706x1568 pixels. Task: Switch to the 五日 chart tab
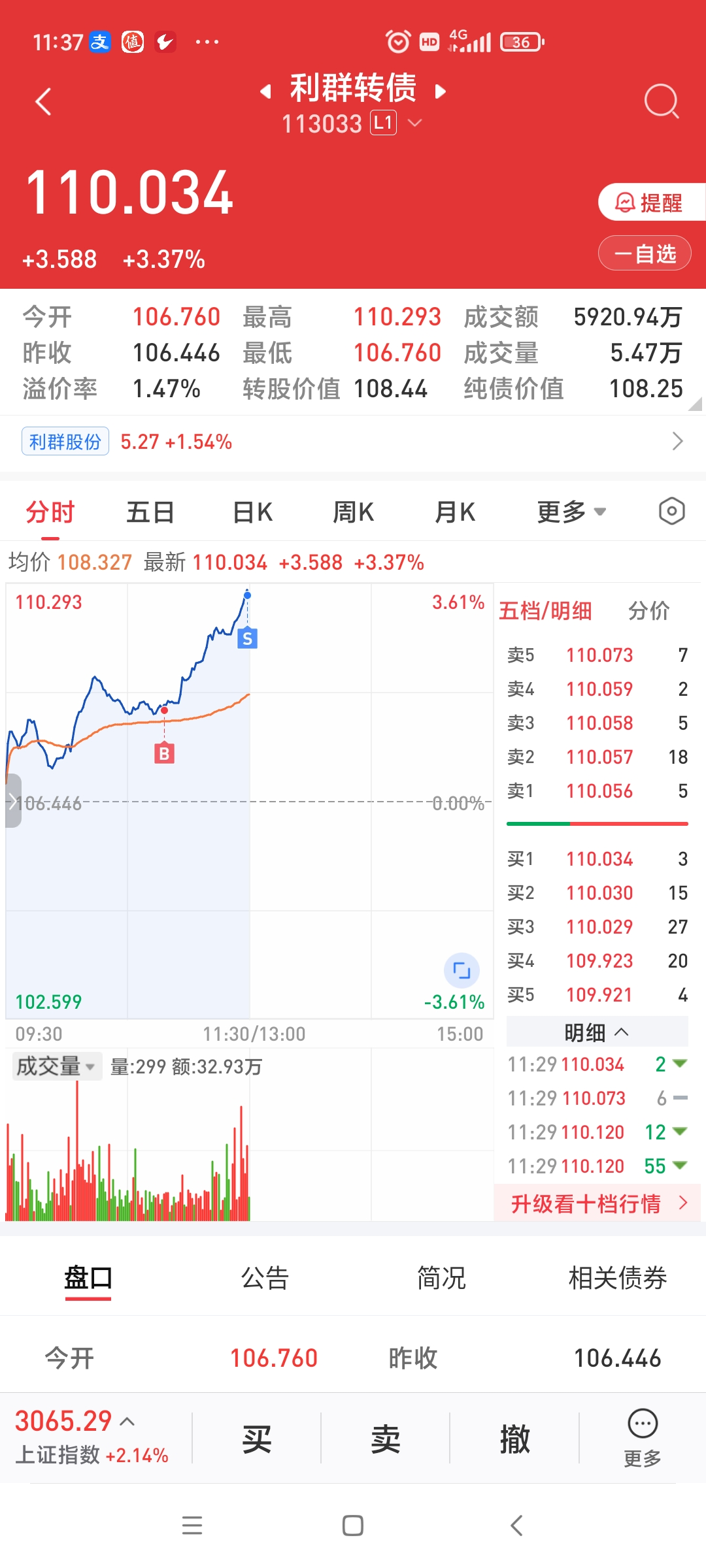tap(150, 512)
